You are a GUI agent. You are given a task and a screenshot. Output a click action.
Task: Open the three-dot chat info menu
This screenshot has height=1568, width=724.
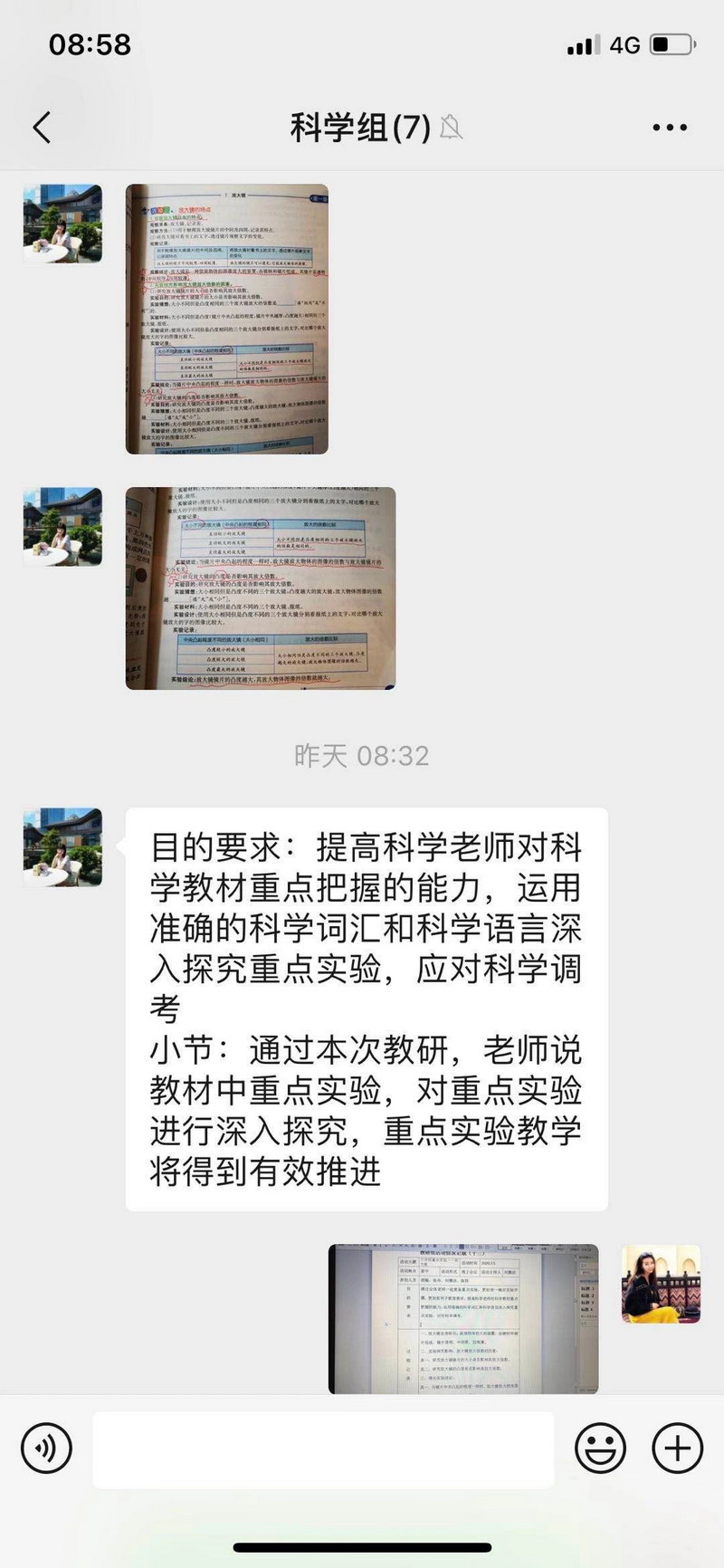click(669, 128)
